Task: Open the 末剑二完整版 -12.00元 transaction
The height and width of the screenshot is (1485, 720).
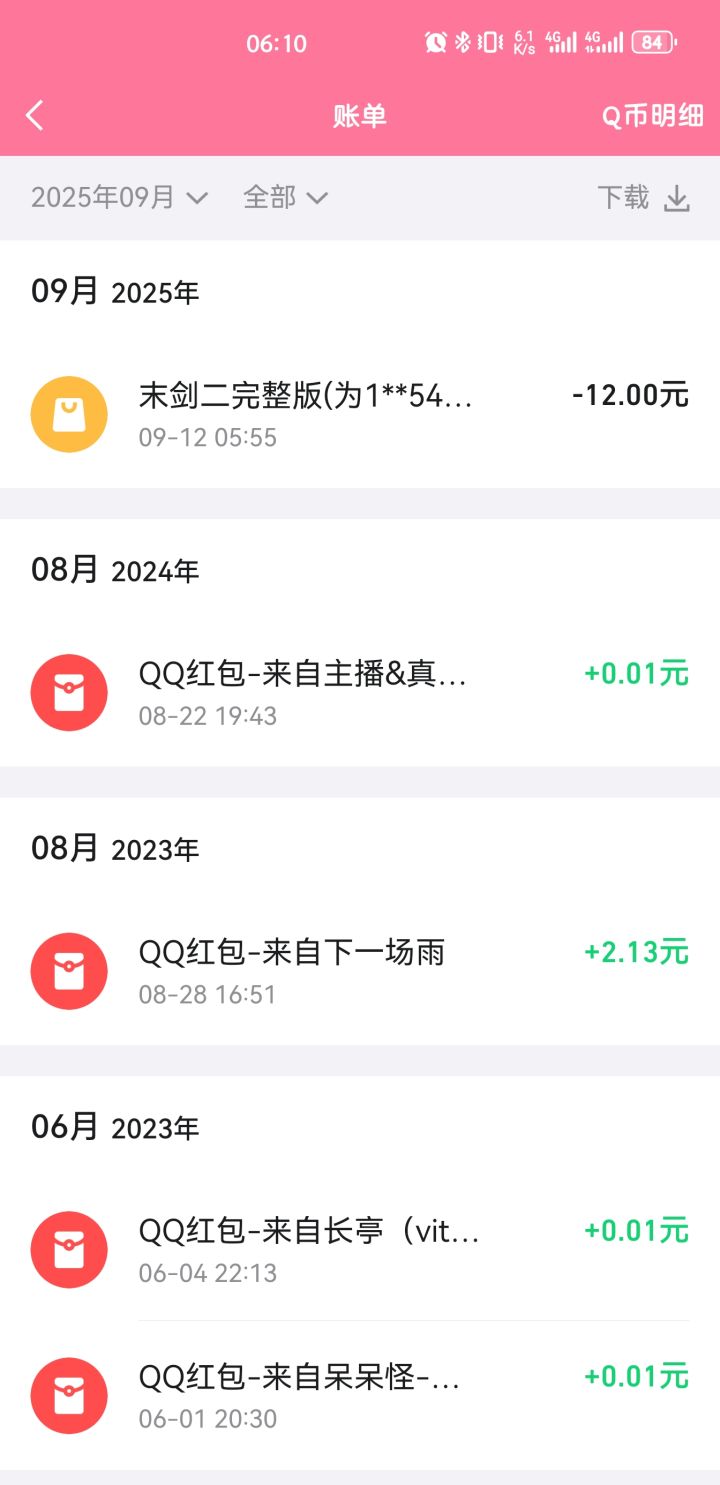Action: [360, 414]
